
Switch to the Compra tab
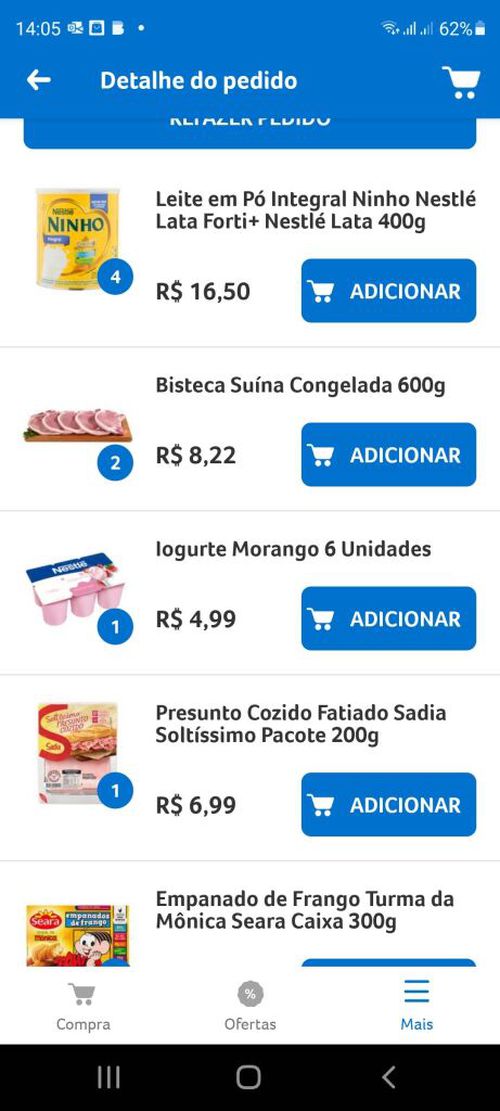coord(84,1006)
